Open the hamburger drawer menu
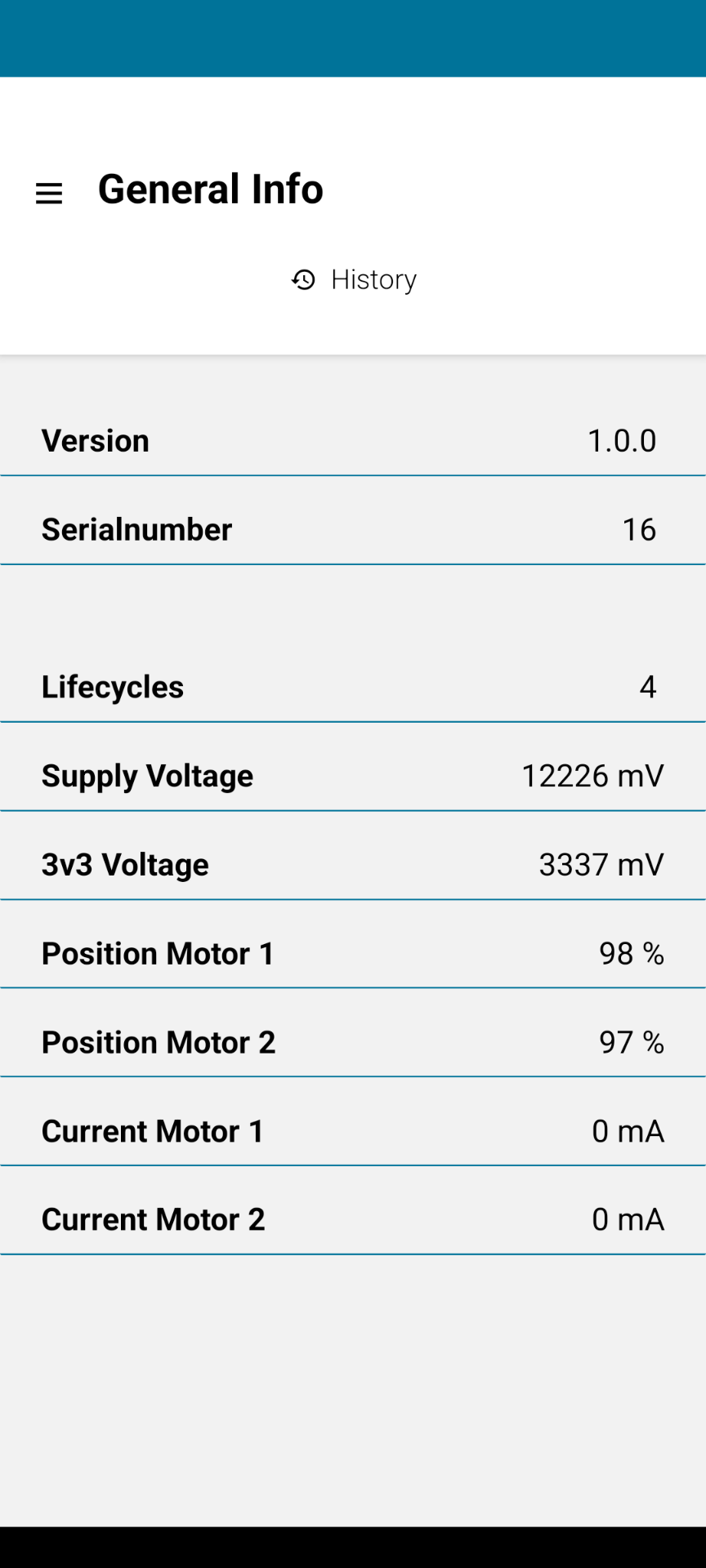 [x=49, y=194]
